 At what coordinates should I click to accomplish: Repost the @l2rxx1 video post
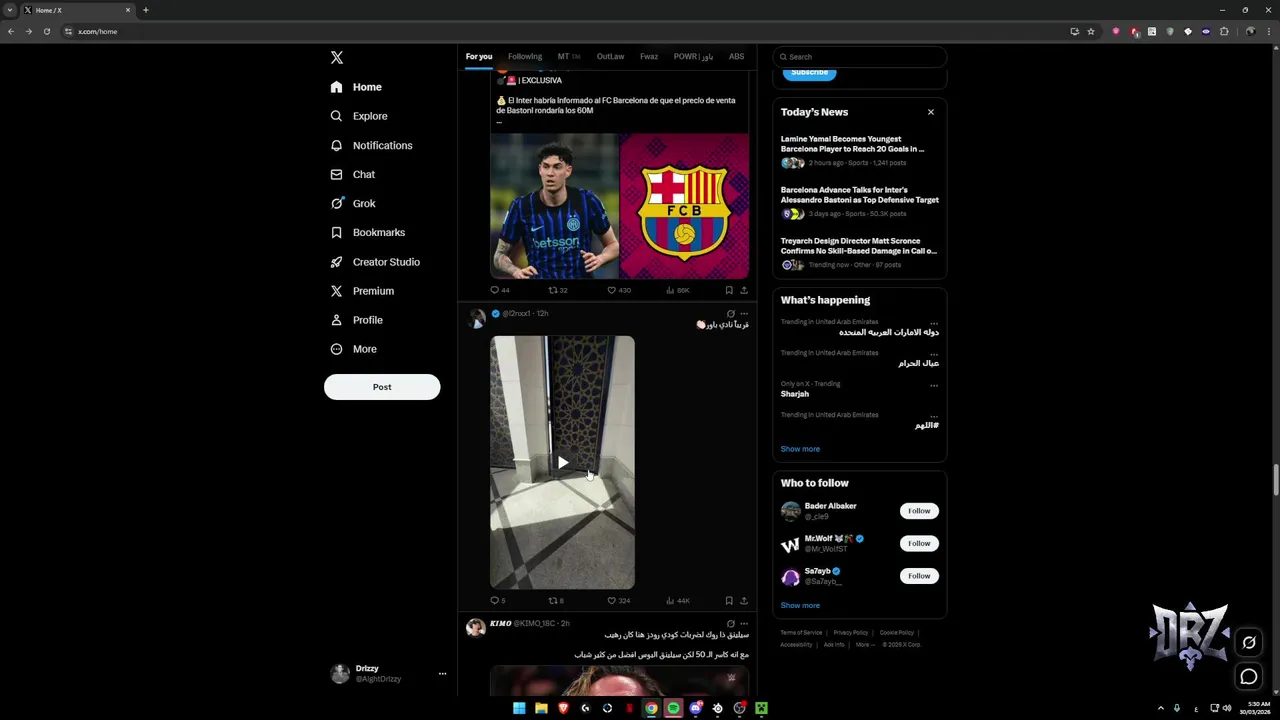pos(553,601)
